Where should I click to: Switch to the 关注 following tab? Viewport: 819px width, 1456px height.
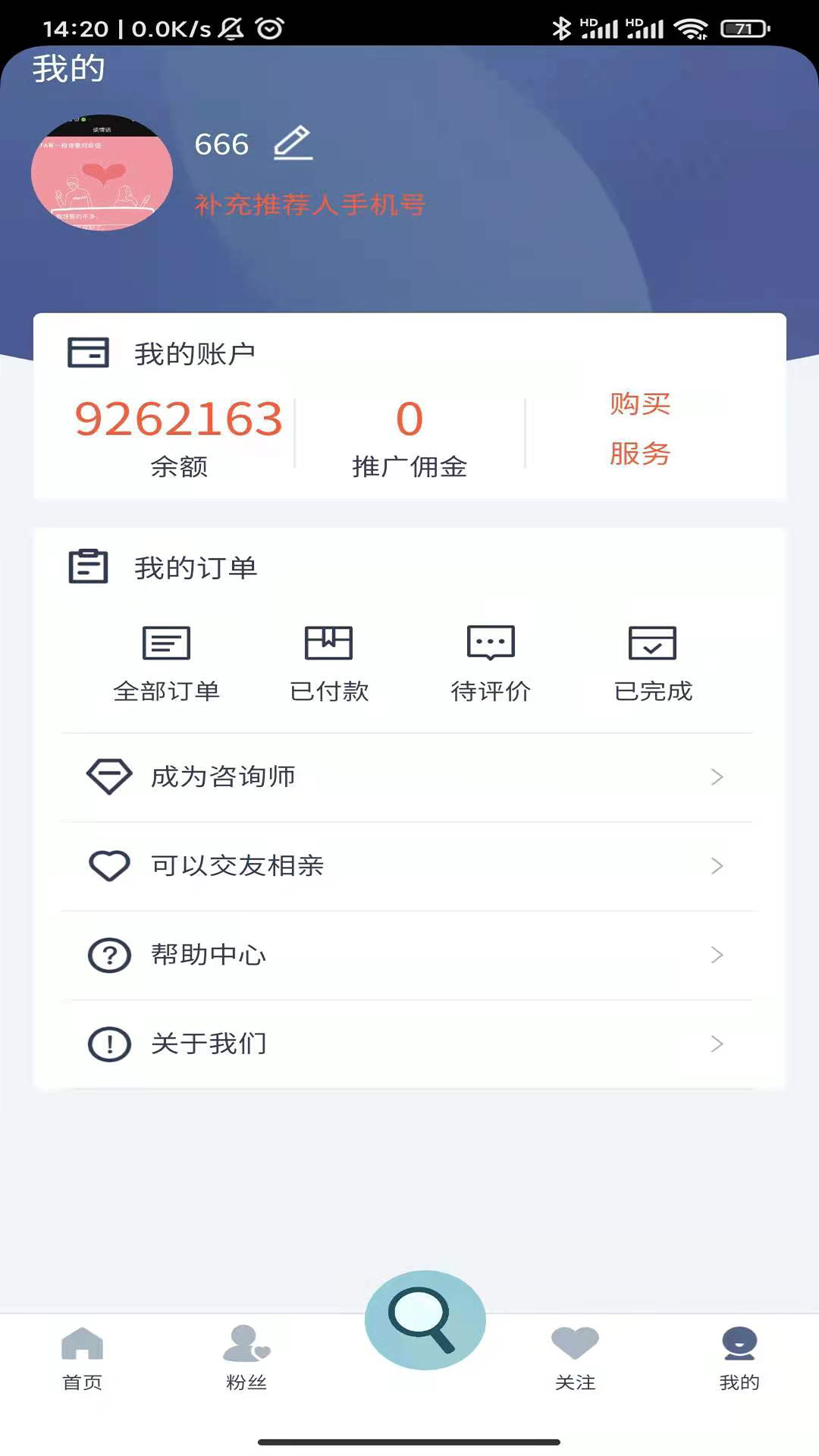click(x=575, y=1359)
